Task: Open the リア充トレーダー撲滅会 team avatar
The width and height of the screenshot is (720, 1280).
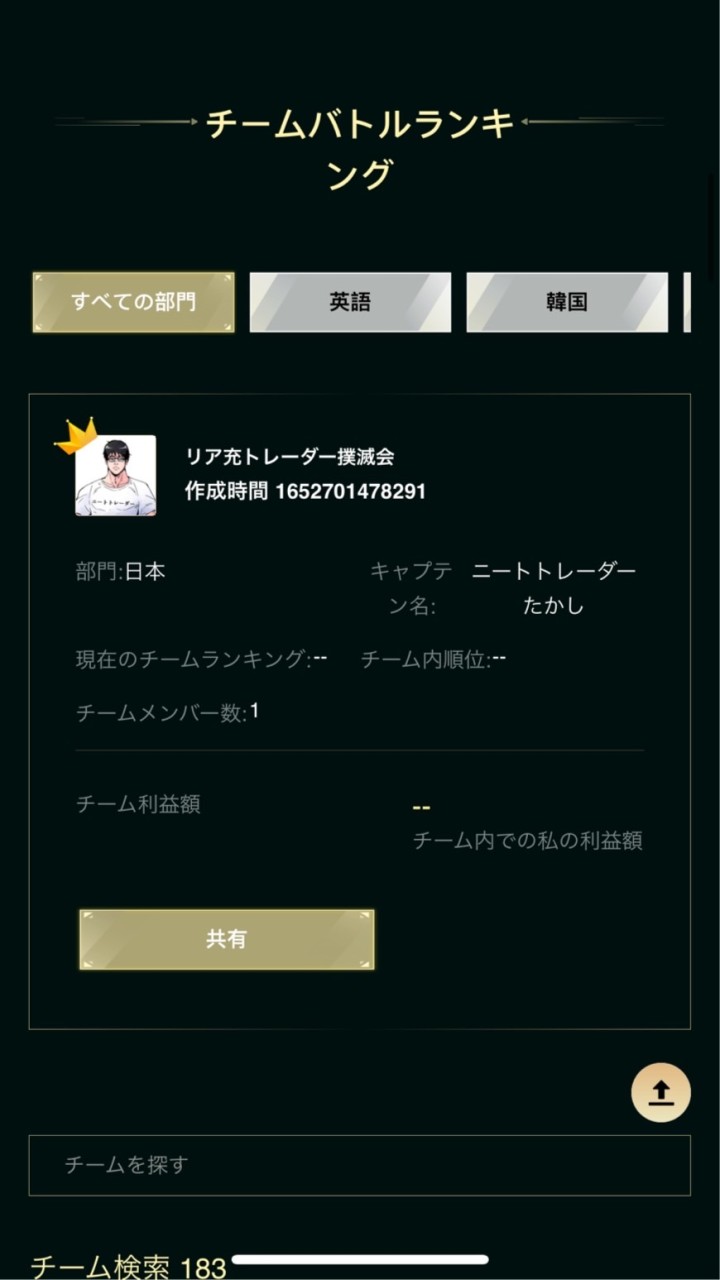Action: (x=115, y=475)
